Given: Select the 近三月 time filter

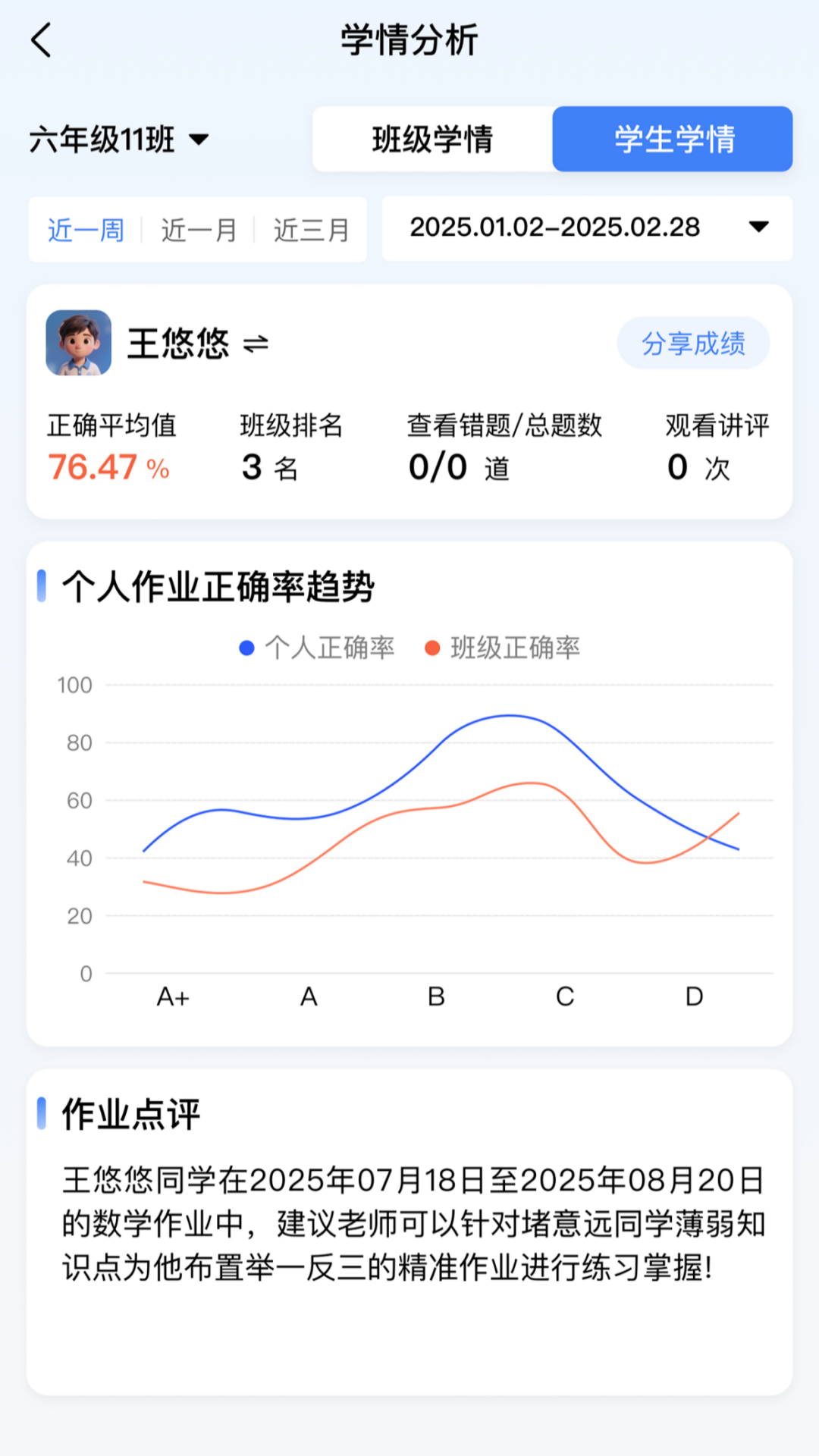Looking at the screenshot, I should 312,230.
